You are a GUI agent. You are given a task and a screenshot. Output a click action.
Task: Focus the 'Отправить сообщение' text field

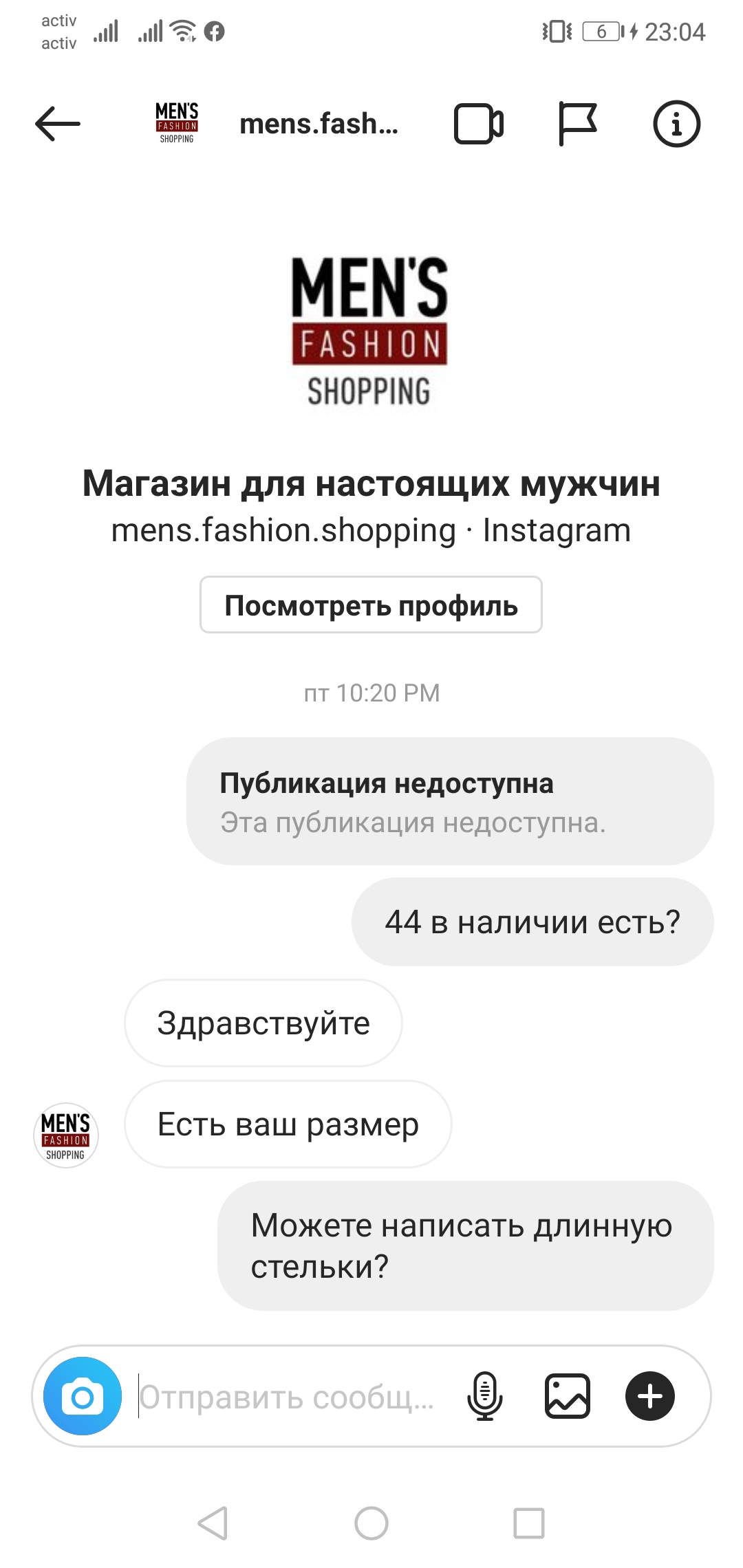tap(289, 1397)
